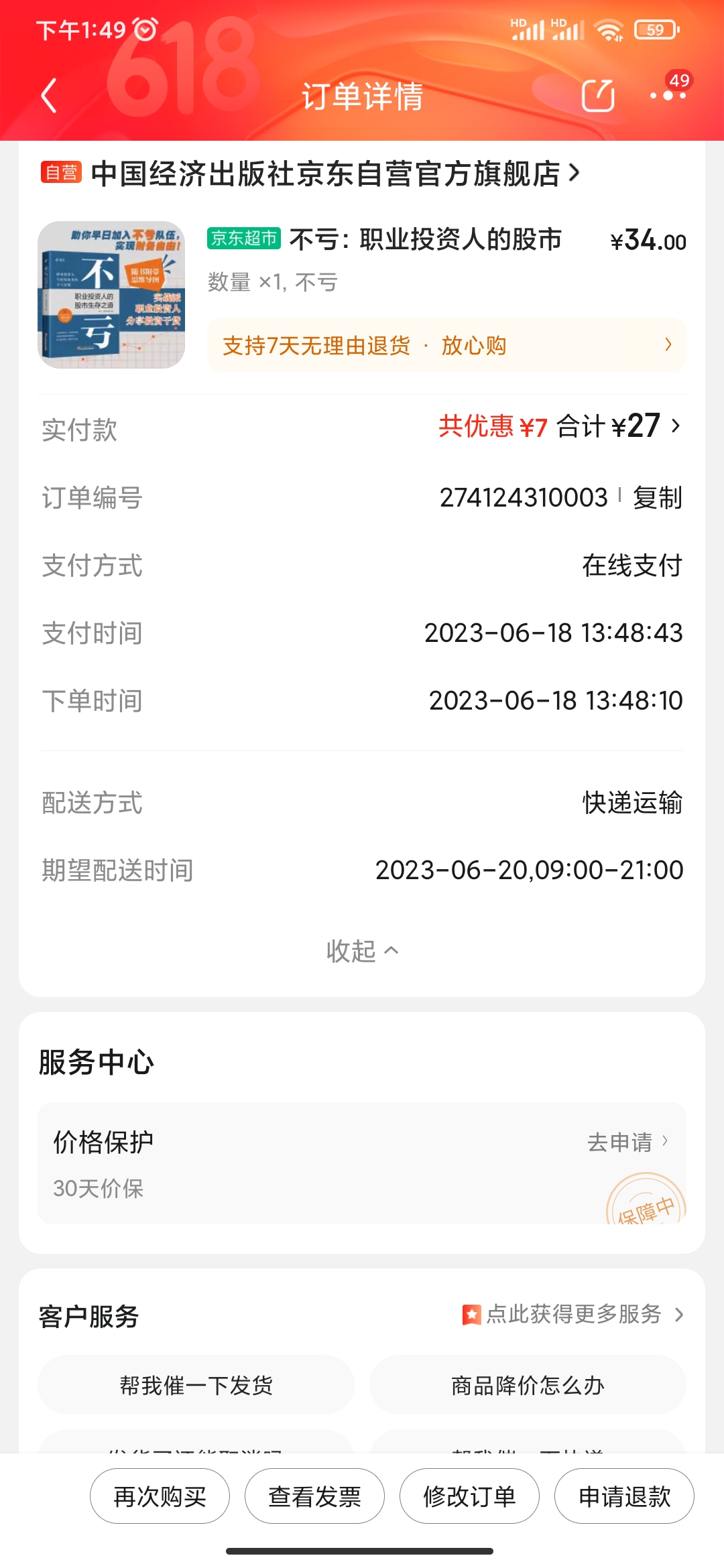724x1568 pixels.
Task: Open 查看发票 to view invoice
Action: (x=314, y=1496)
